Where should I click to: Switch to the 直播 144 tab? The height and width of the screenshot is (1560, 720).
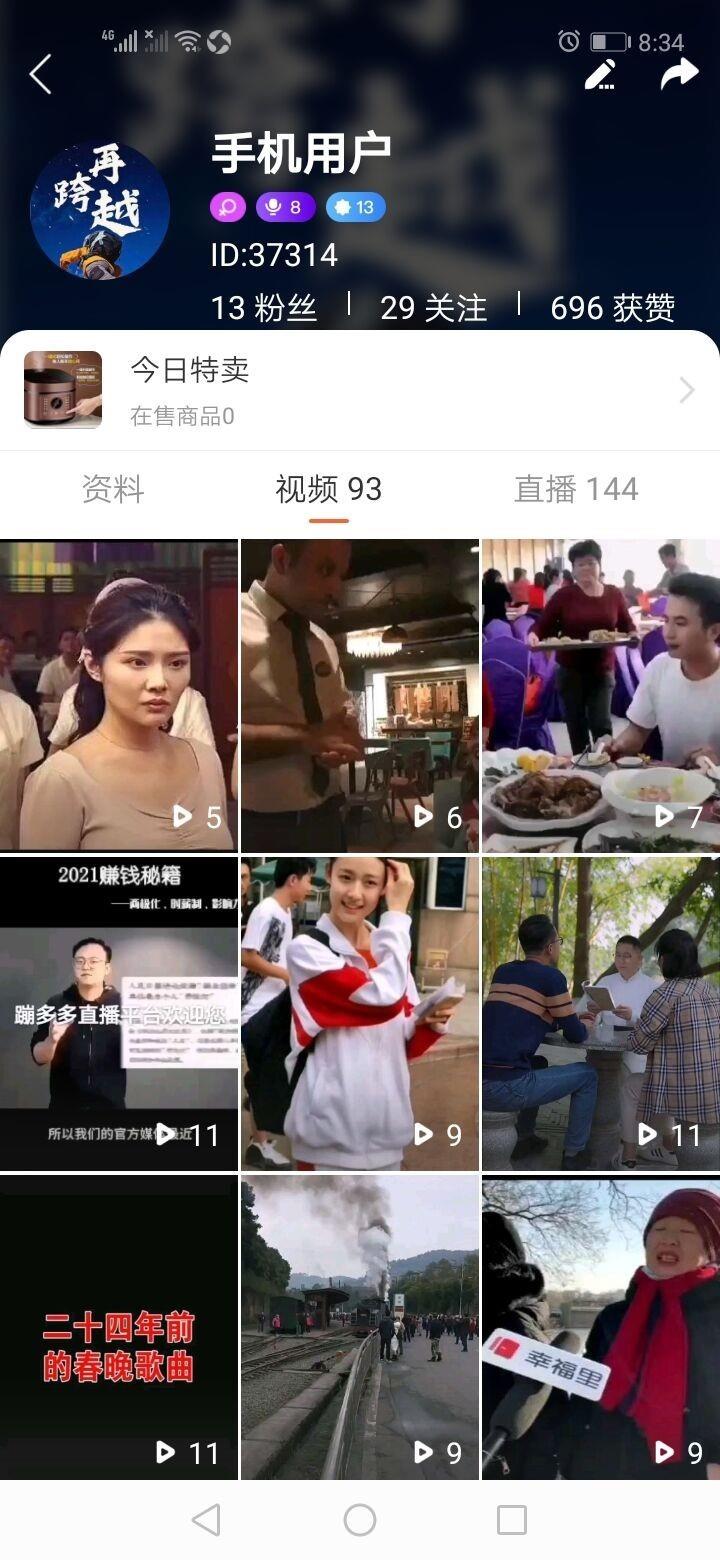point(576,490)
